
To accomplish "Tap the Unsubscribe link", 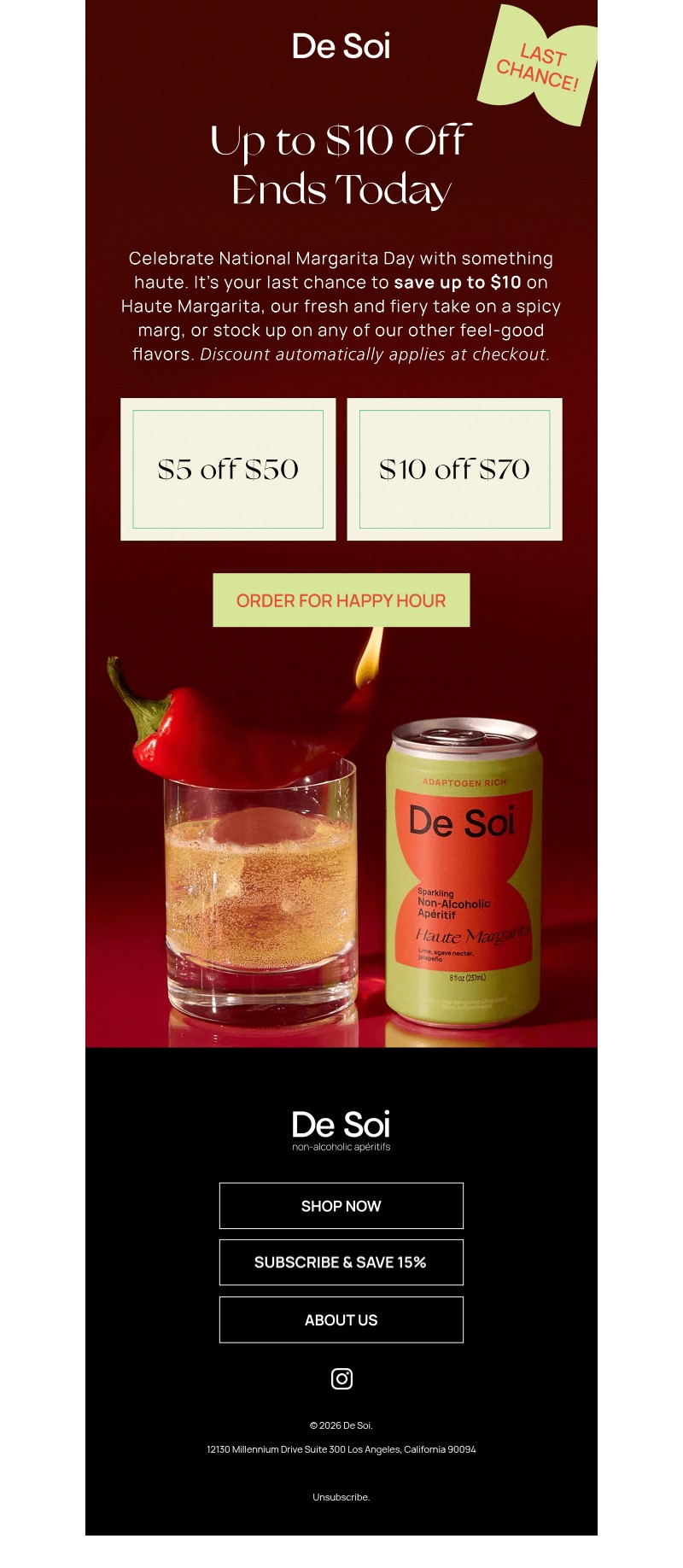I will [341, 1497].
